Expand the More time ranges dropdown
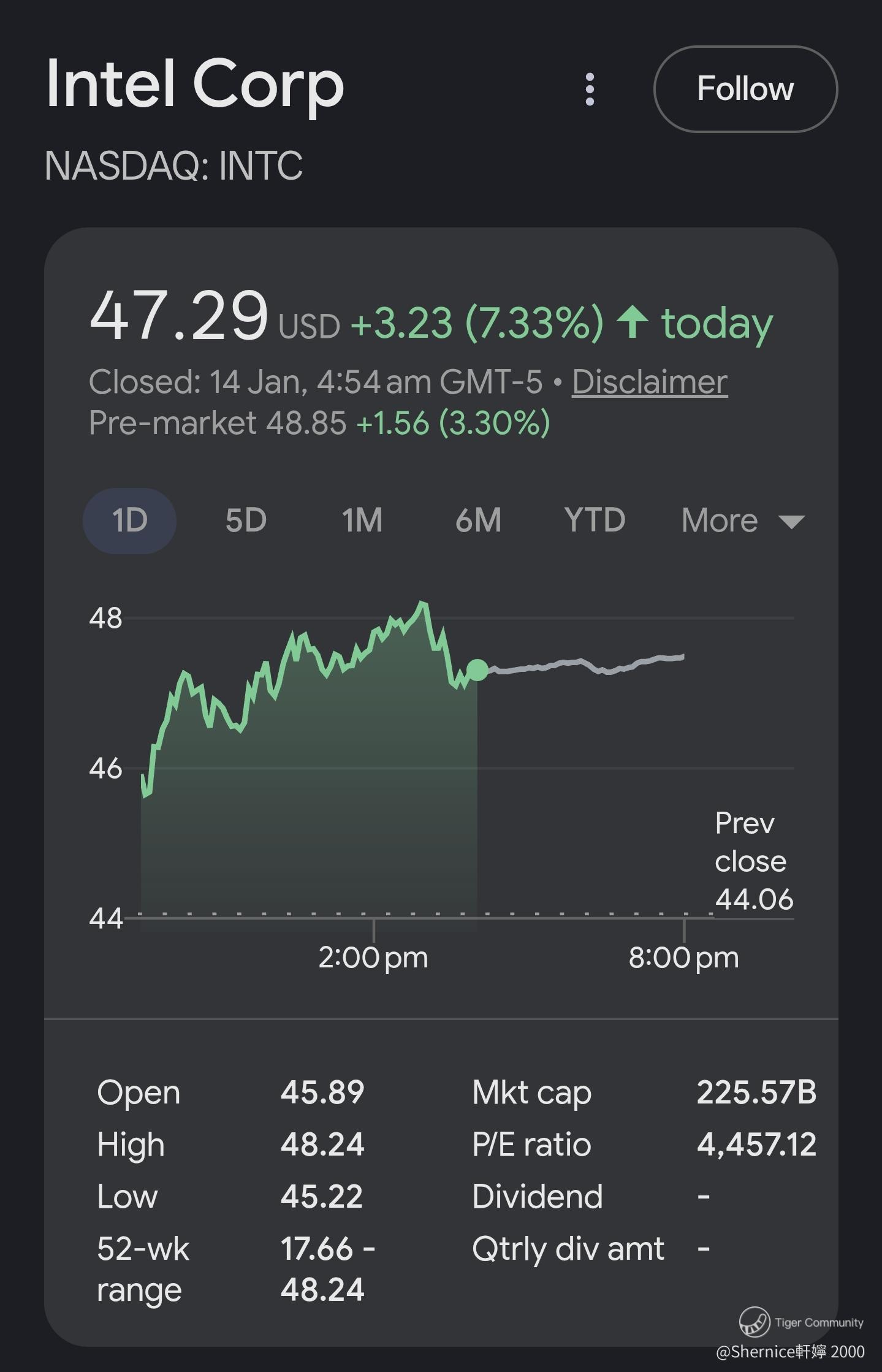Image resolution: width=882 pixels, height=1372 pixels. [x=743, y=521]
